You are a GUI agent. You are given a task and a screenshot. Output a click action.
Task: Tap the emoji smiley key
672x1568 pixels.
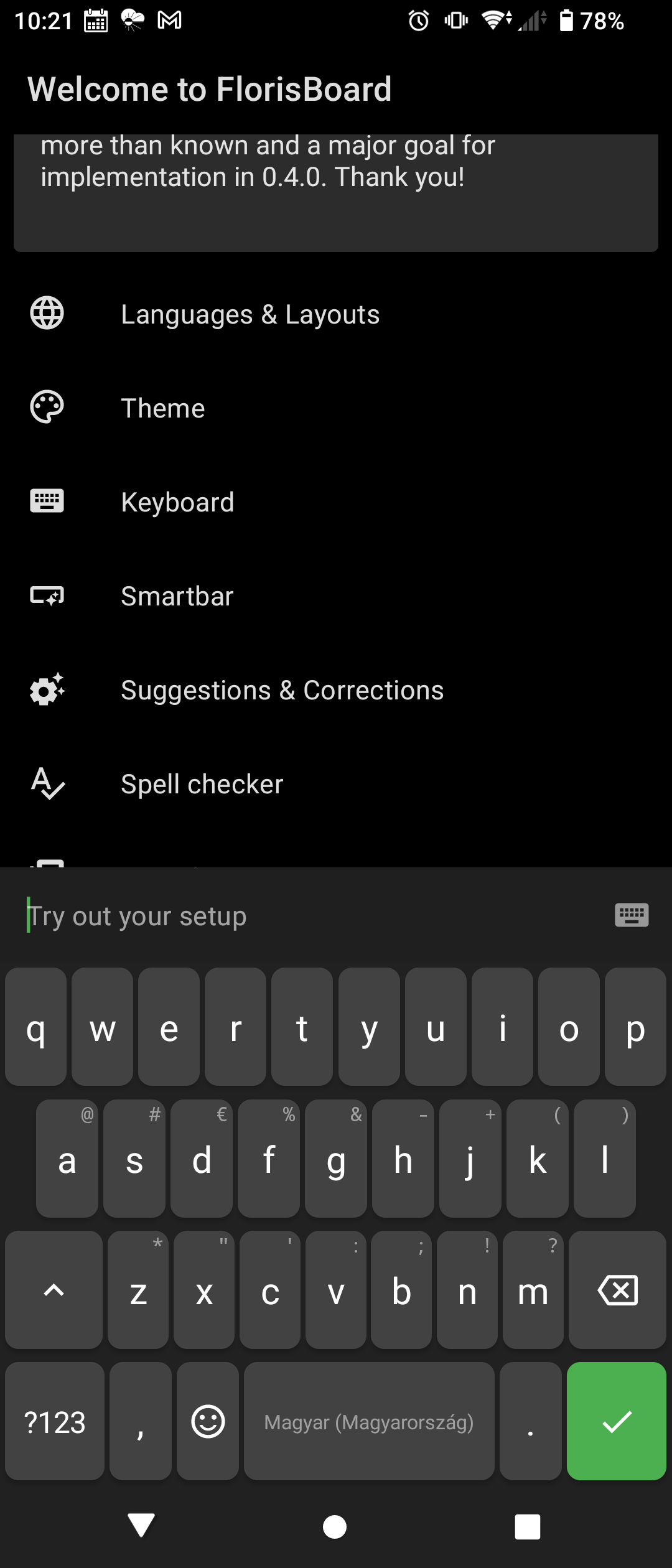click(208, 1422)
